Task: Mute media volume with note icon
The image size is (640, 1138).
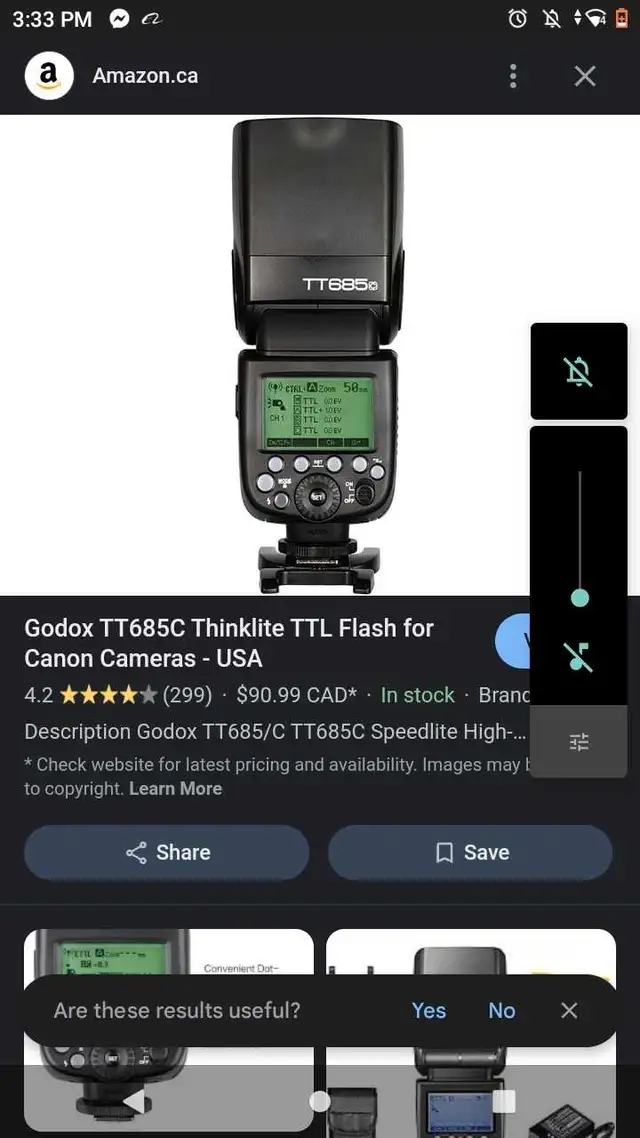Action: [x=579, y=656]
